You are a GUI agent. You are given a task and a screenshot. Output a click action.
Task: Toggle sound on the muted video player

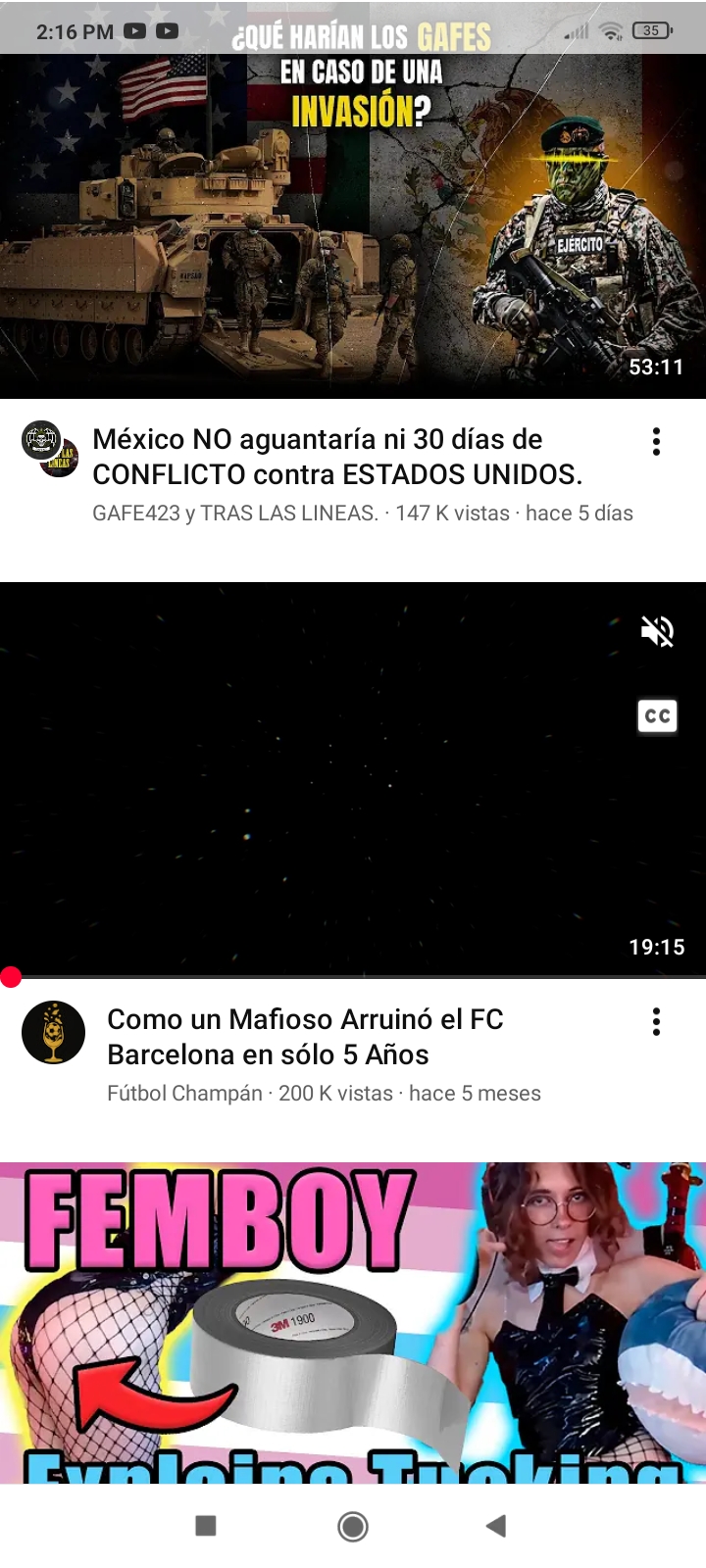pos(657,631)
